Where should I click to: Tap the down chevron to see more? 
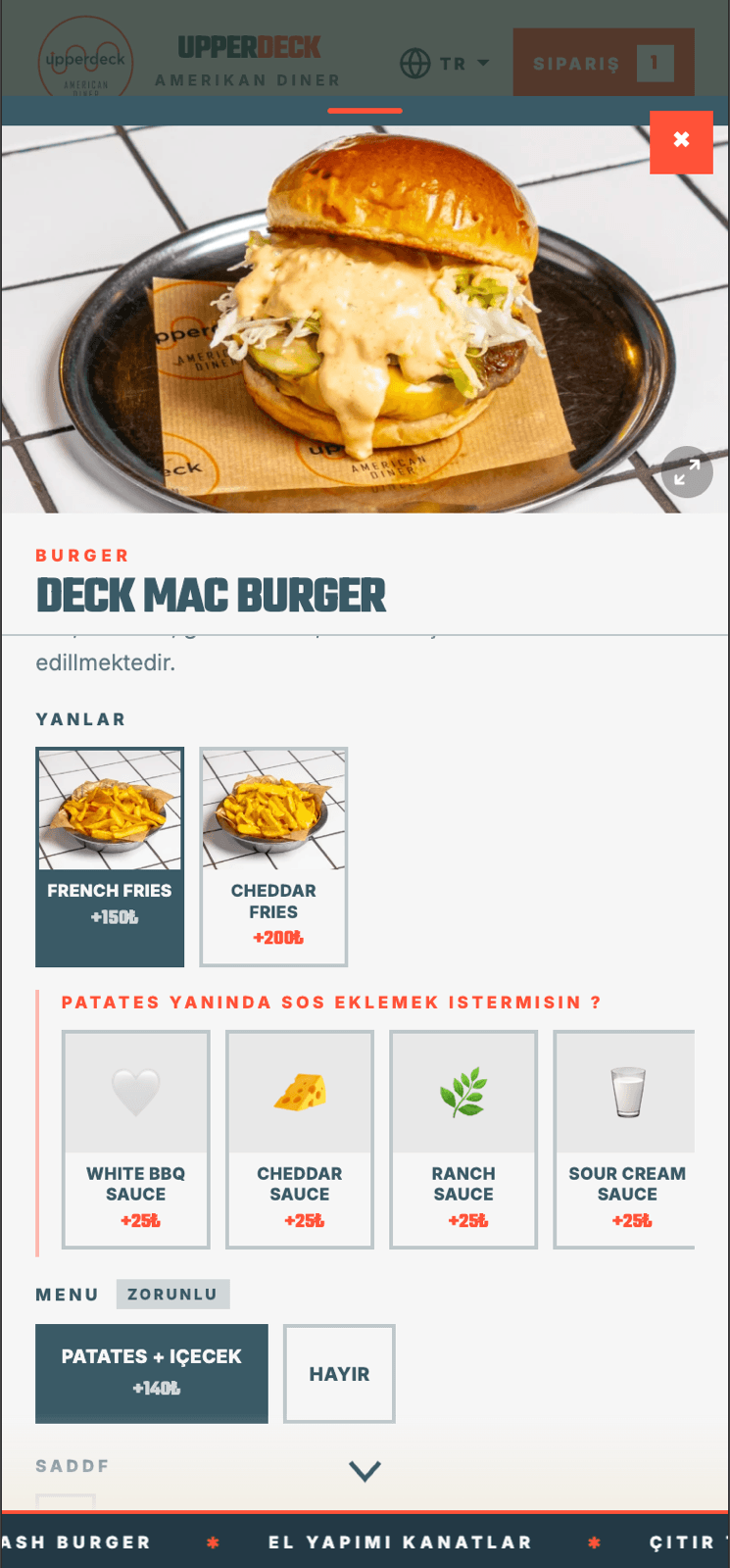(365, 1470)
